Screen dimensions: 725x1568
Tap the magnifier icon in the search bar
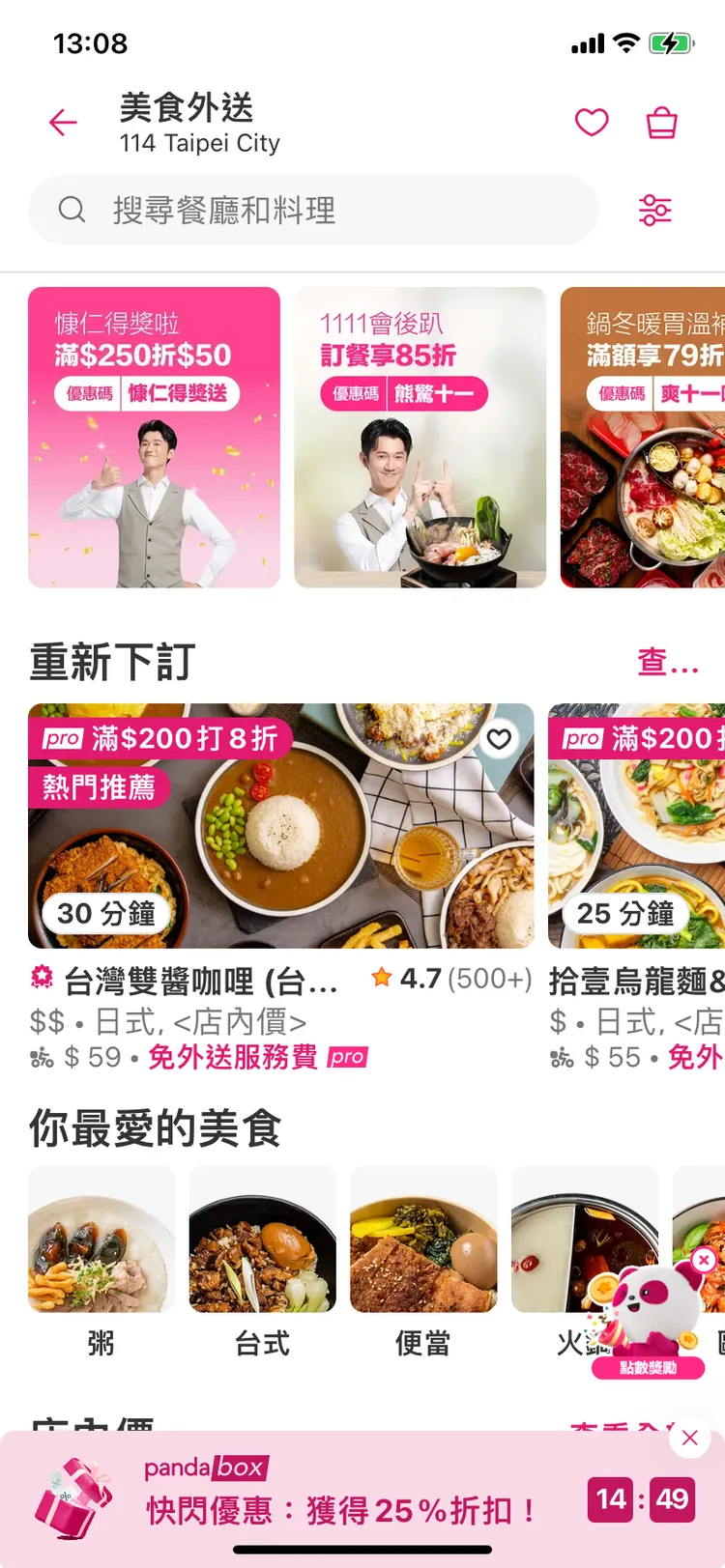coord(72,210)
